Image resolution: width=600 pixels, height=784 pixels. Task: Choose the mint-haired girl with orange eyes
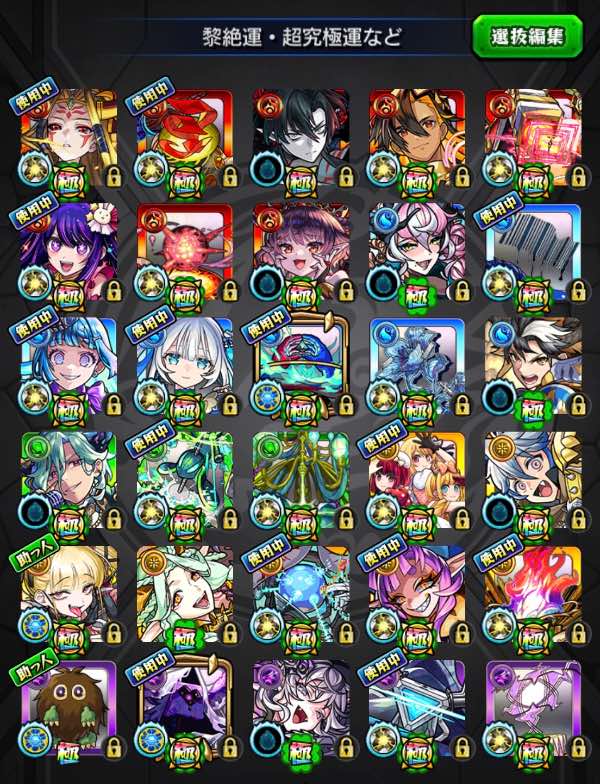(x=185, y=594)
